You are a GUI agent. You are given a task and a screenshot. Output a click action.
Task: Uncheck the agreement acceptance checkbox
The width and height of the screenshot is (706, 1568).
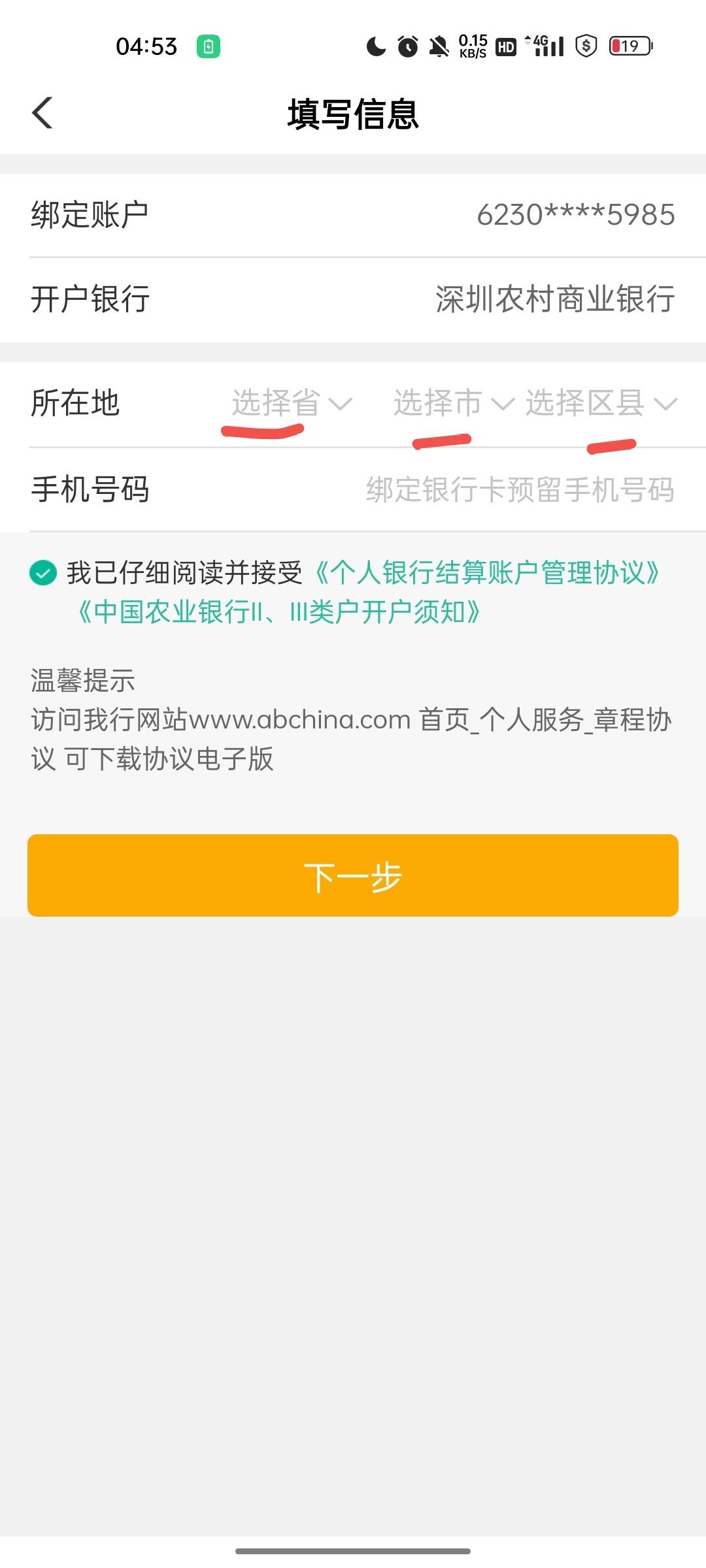coord(43,573)
